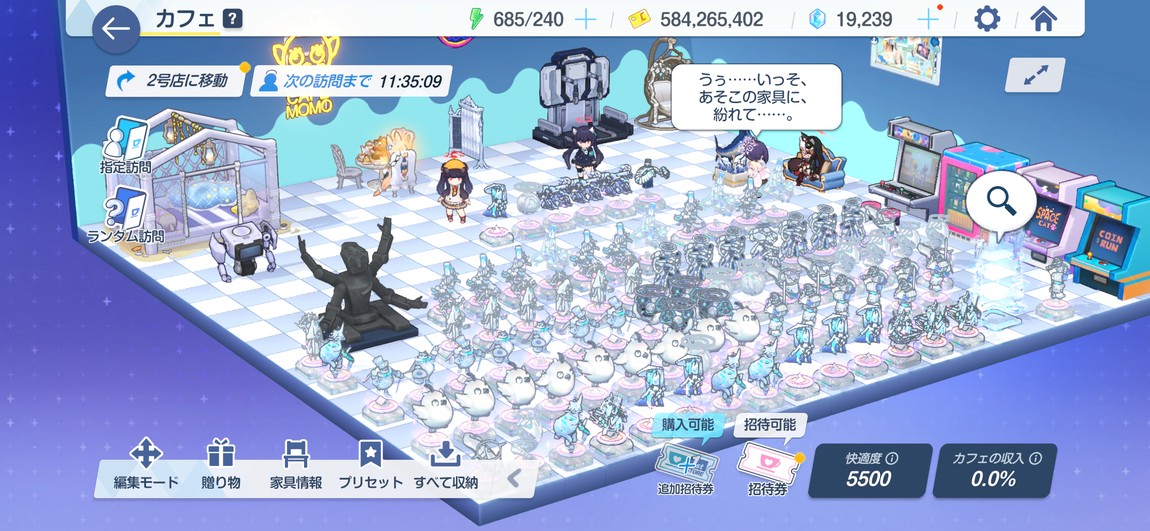
Task: Add more energy with the plus icon
Action: [586, 19]
